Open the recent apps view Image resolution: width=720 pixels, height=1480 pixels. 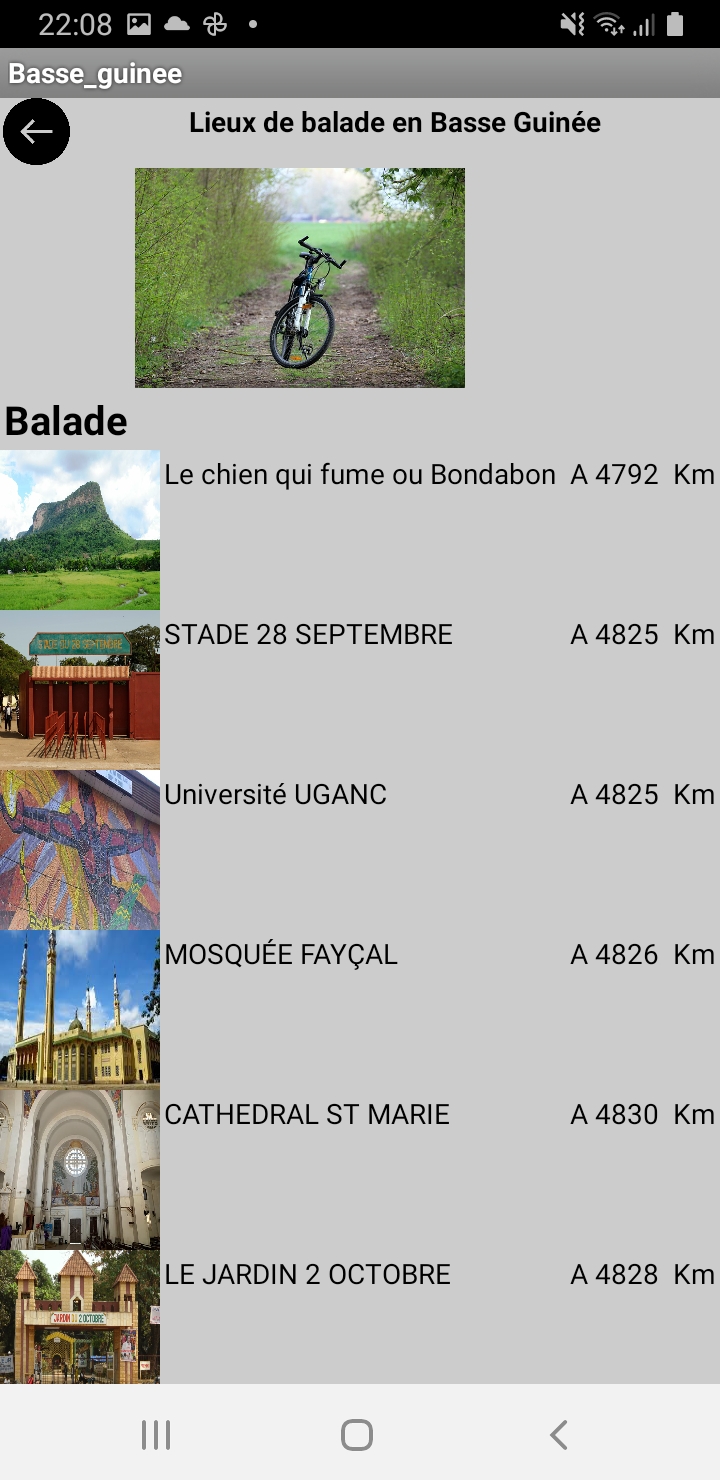click(x=156, y=1435)
